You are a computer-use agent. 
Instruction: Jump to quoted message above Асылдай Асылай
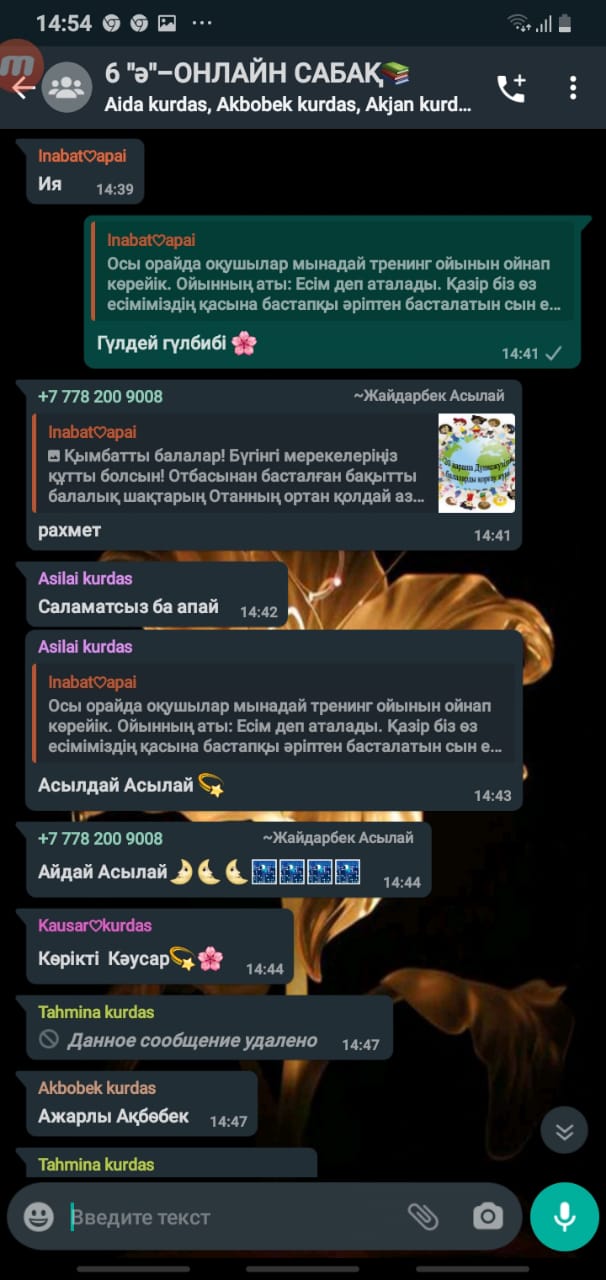click(x=274, y=714)
